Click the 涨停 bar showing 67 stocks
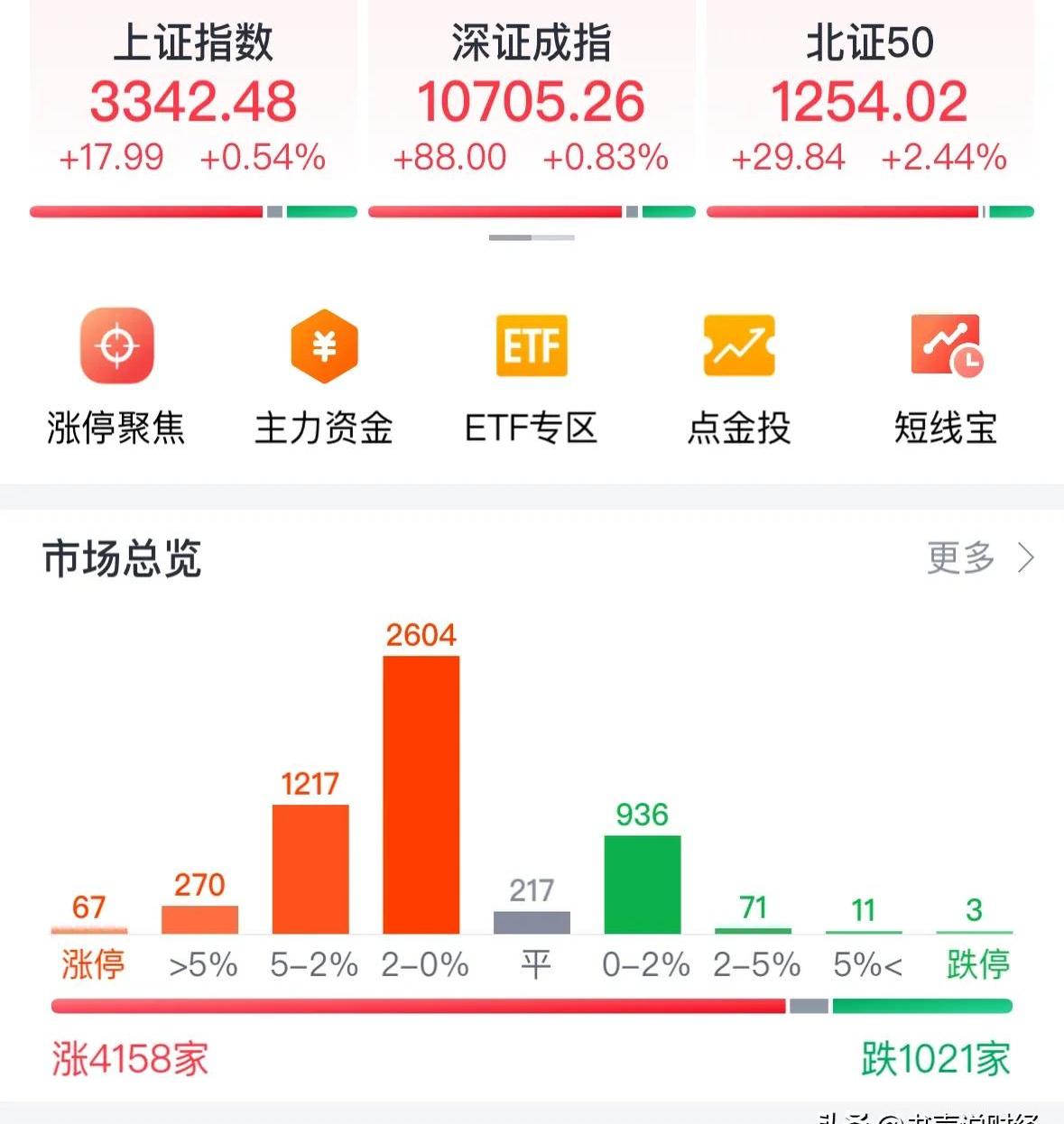This screenshot has height=1124, width=1064. 88,929
